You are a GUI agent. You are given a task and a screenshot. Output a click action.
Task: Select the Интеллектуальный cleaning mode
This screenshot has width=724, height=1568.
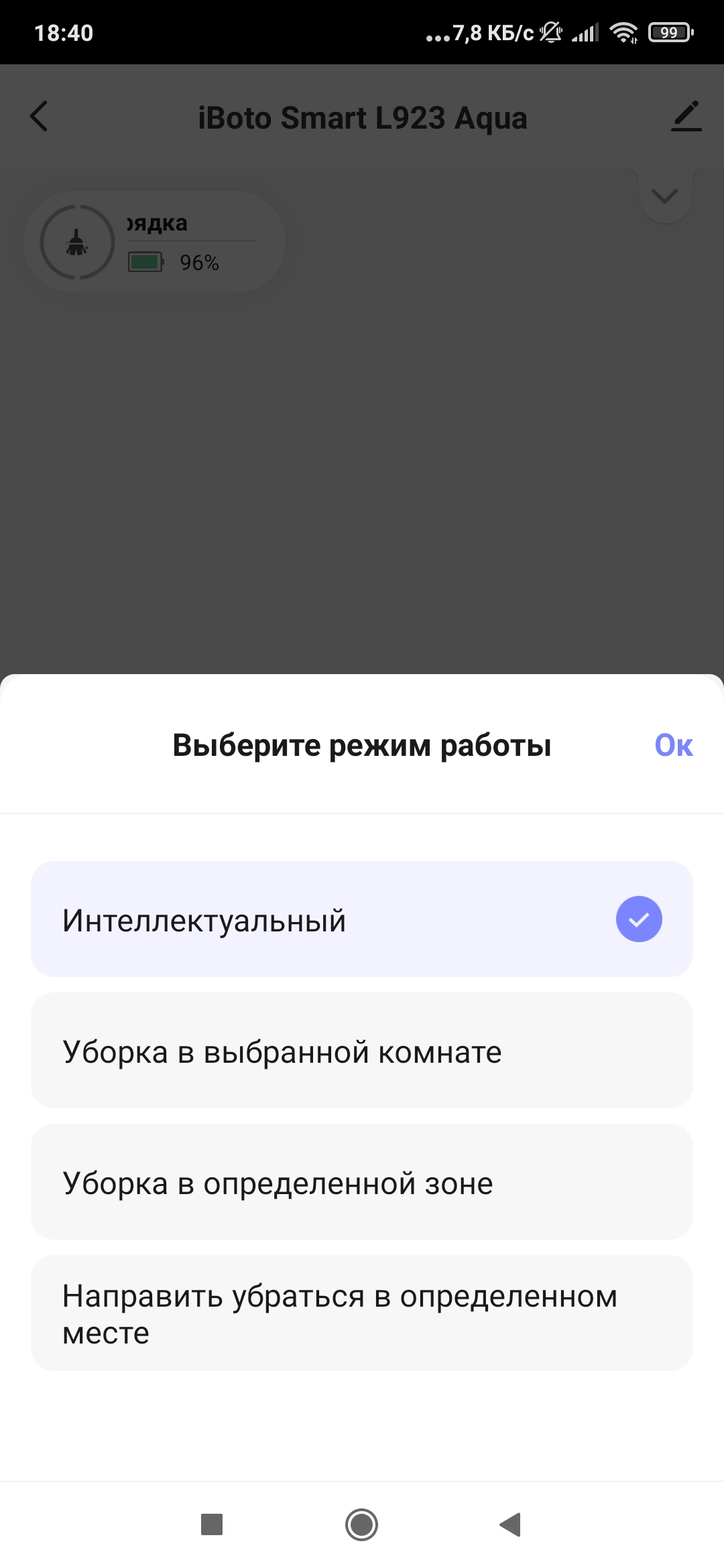[362, 919]
